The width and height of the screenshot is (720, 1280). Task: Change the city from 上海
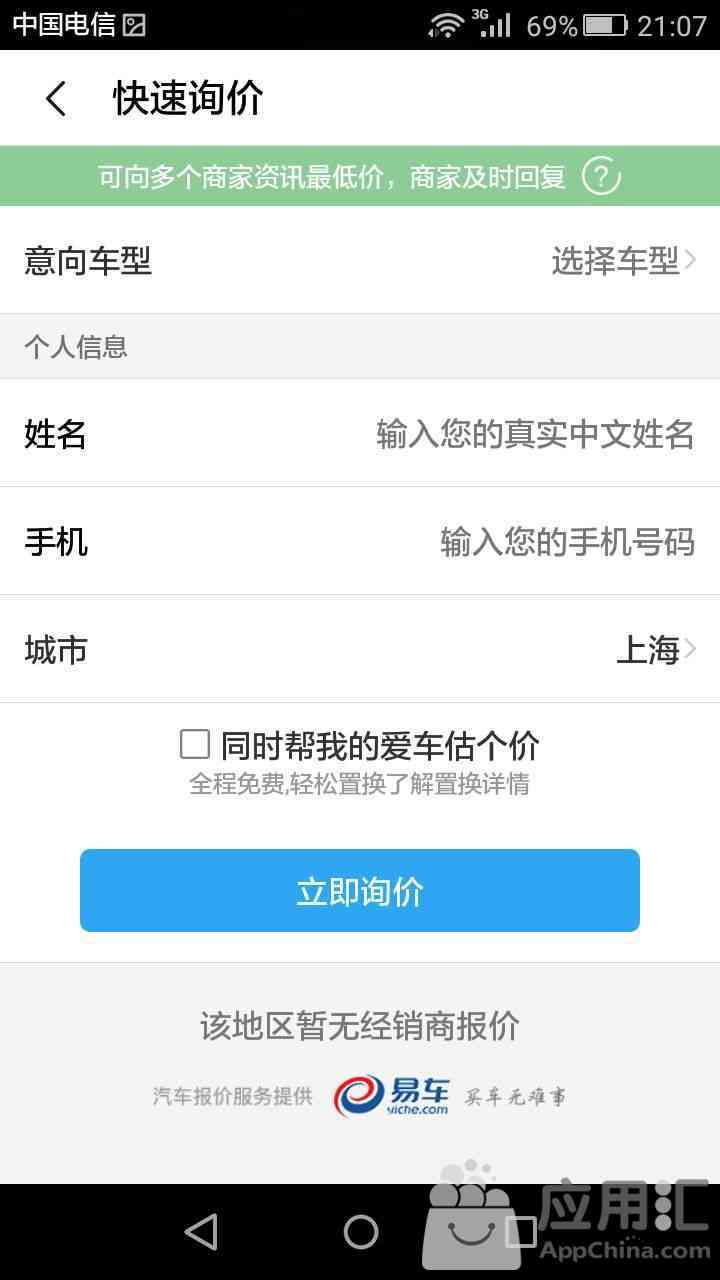[x=360, y=650]
